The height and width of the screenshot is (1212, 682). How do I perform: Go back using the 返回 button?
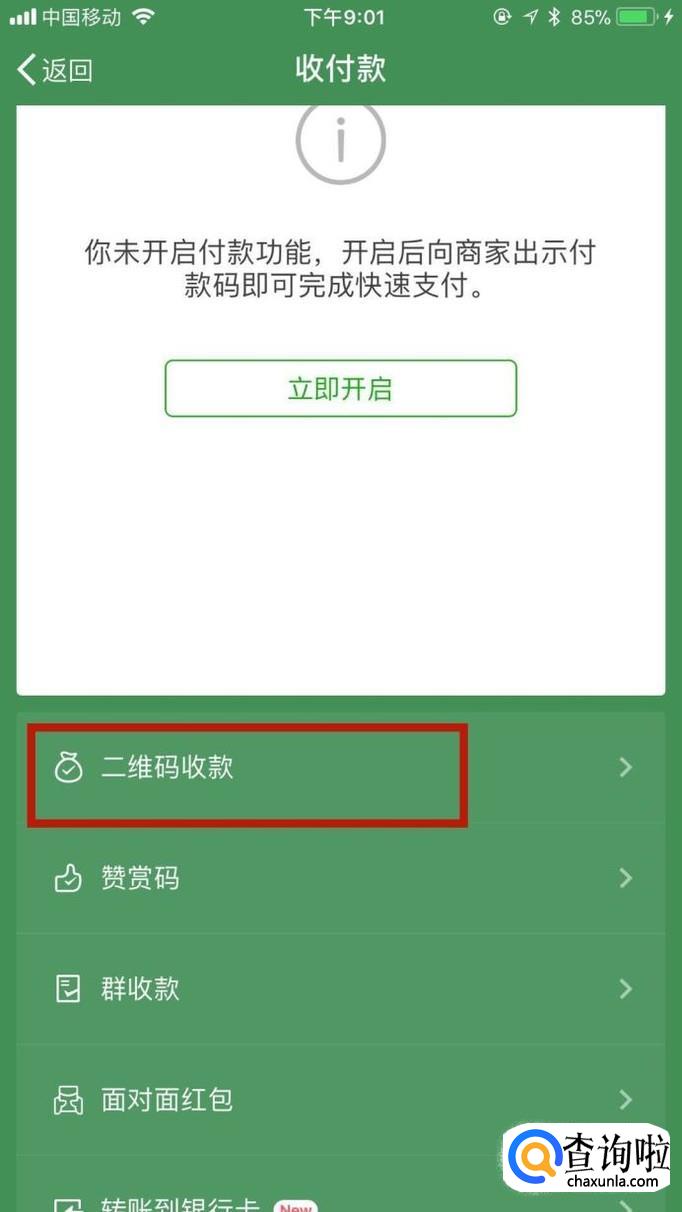tap(55, 69)
